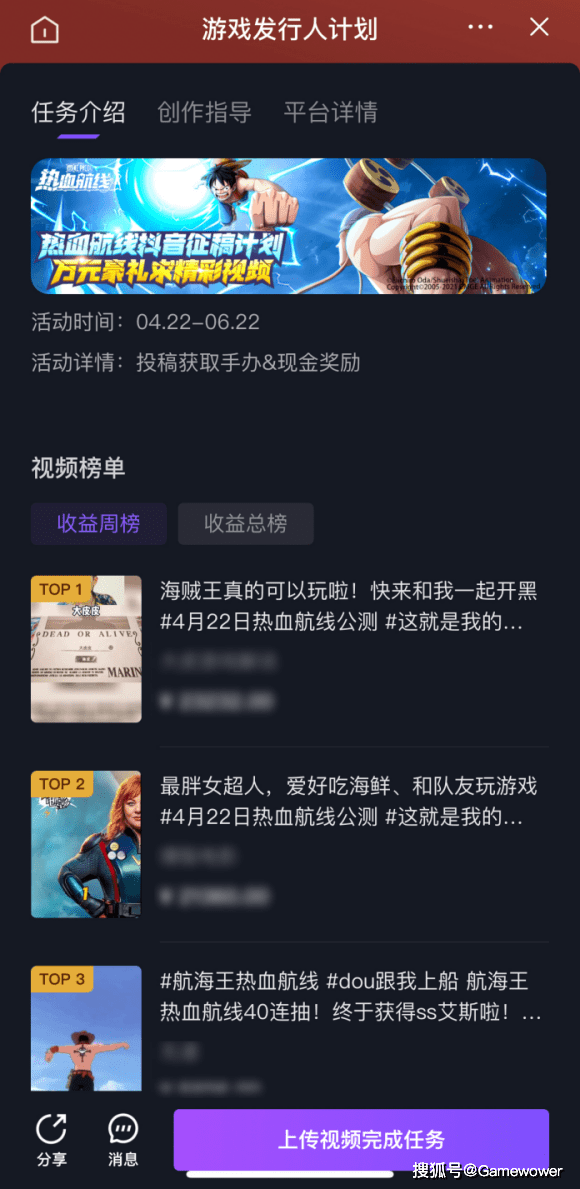Open the TOP 1 video 海贼王真的可以玩啦

[x=290, y=649]
